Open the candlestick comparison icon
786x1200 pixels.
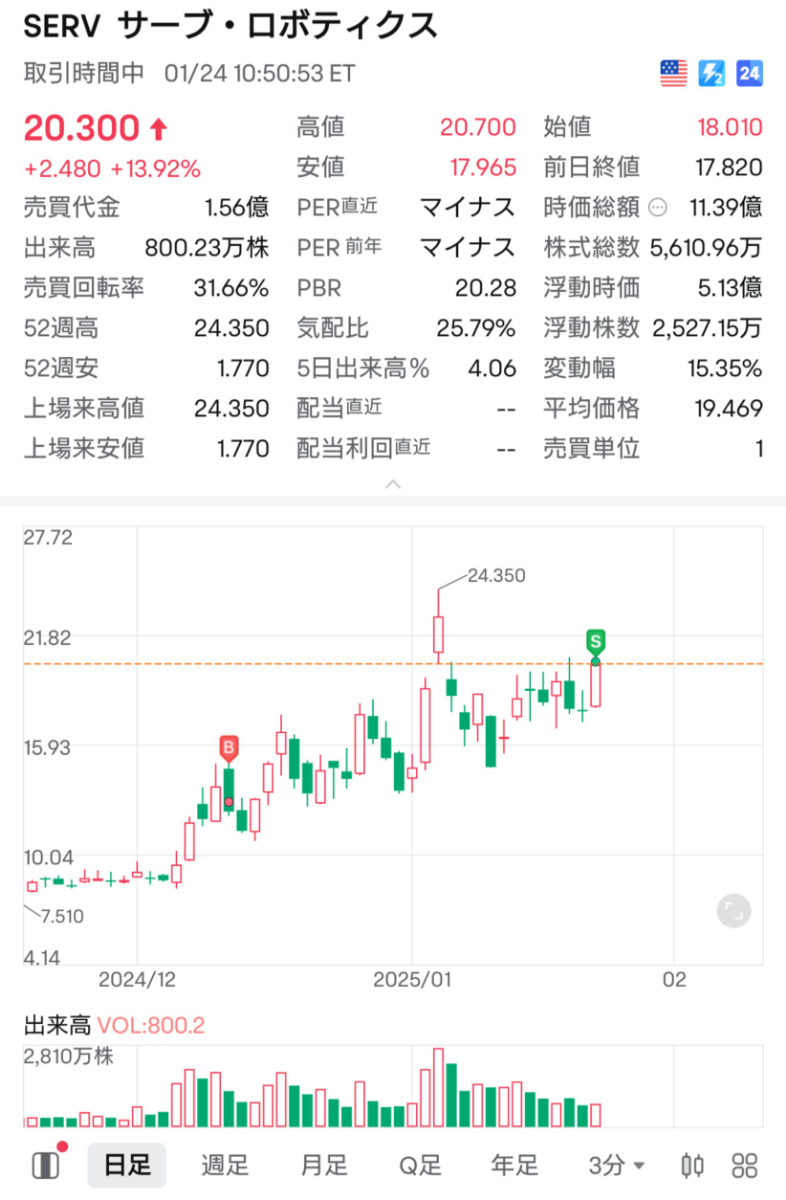coord(692,1164)
